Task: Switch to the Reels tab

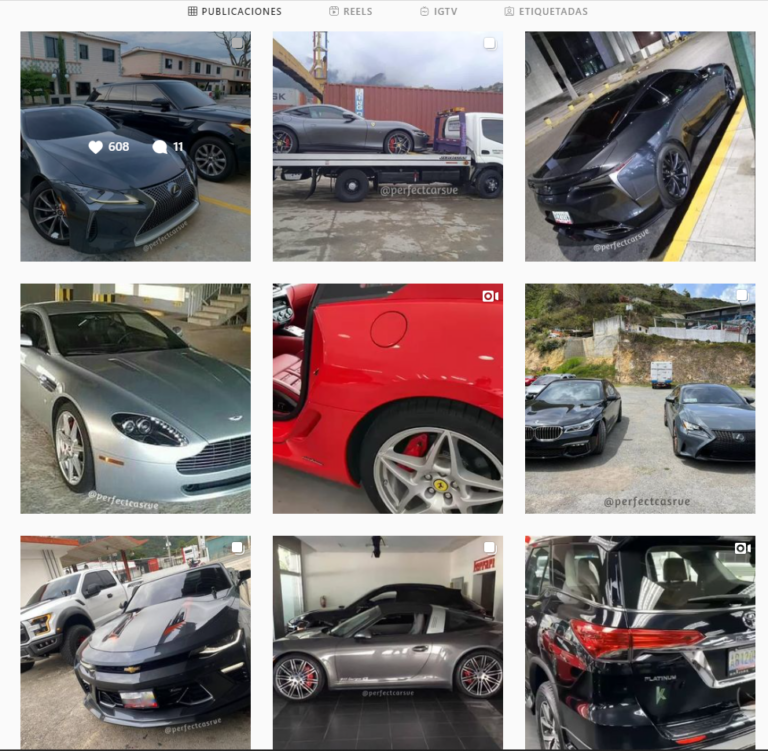Action: pos(350,12)
